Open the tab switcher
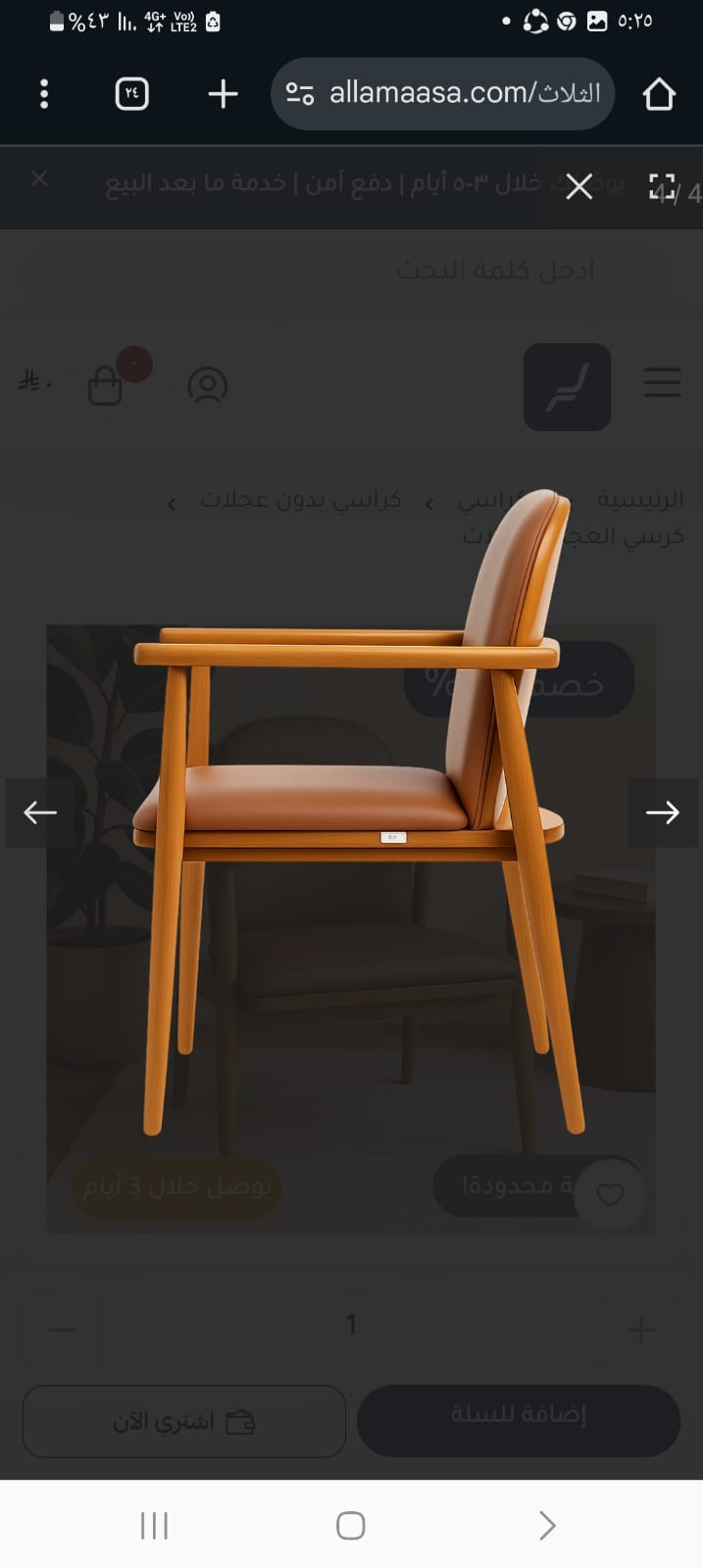Viewport: 703px width, 1568px height. pyautogui.click(x=132, y=94)
